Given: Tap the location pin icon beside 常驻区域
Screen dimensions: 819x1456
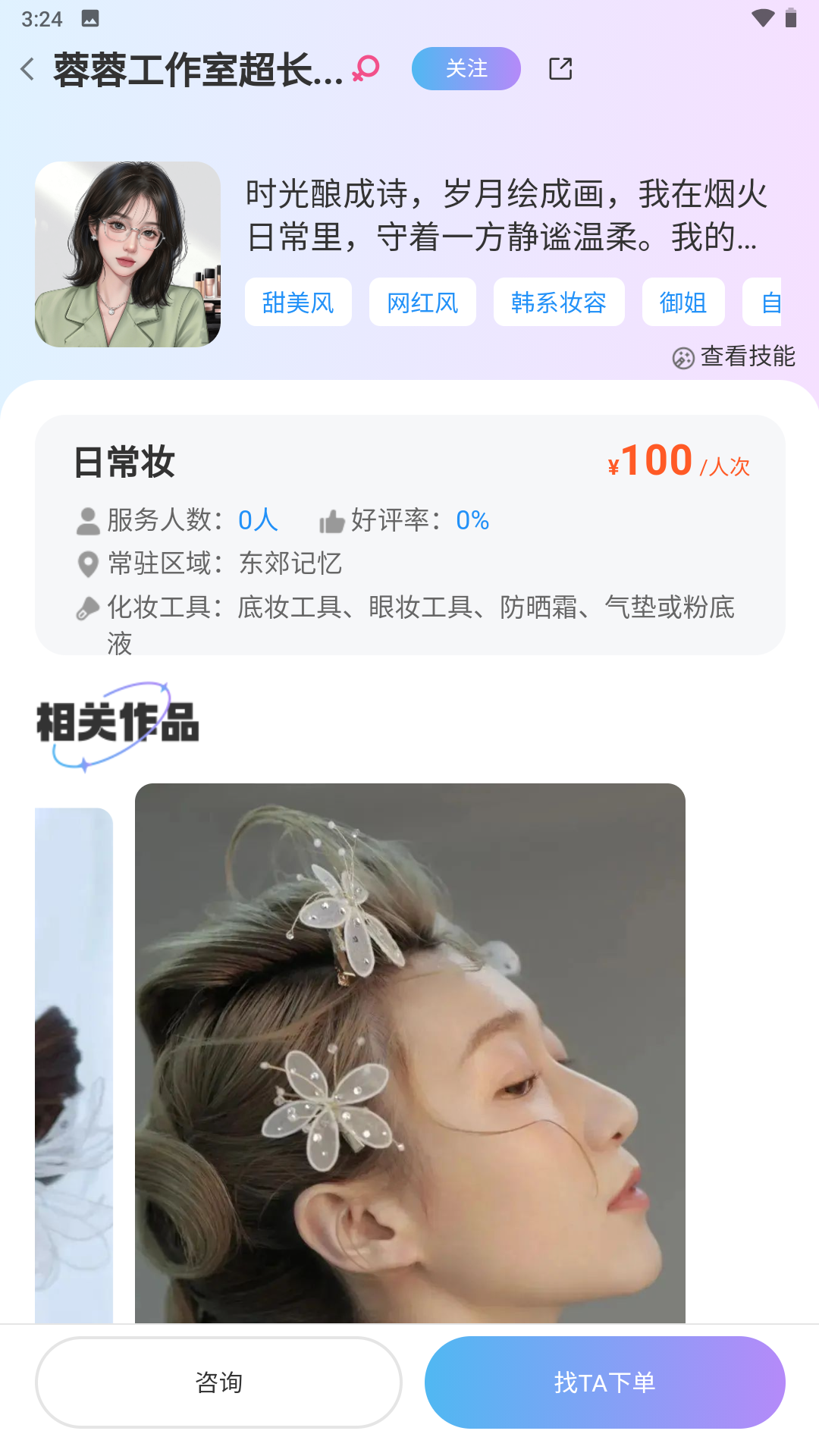Looking at the screenshot, I should click(87, 563).
